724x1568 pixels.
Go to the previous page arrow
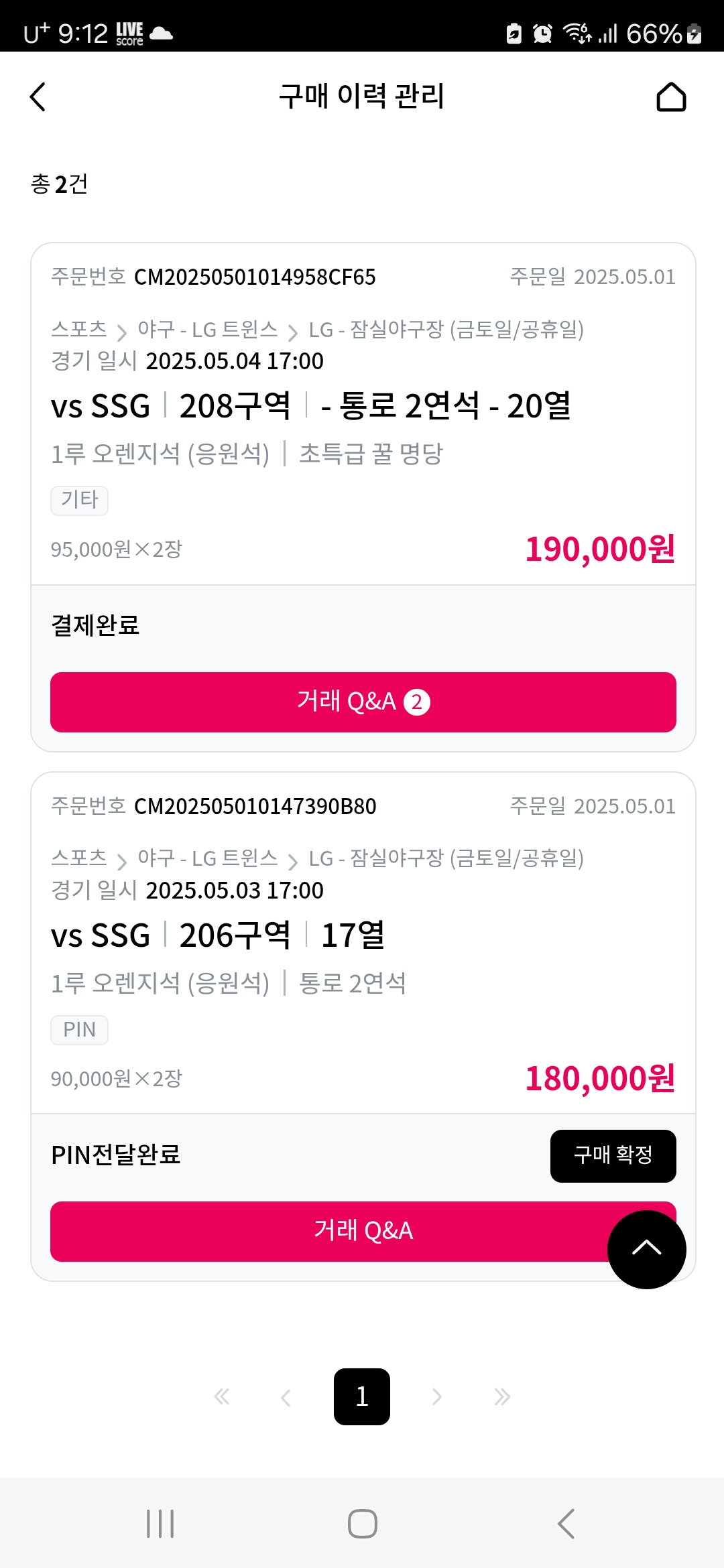(x=286, y=1396)
